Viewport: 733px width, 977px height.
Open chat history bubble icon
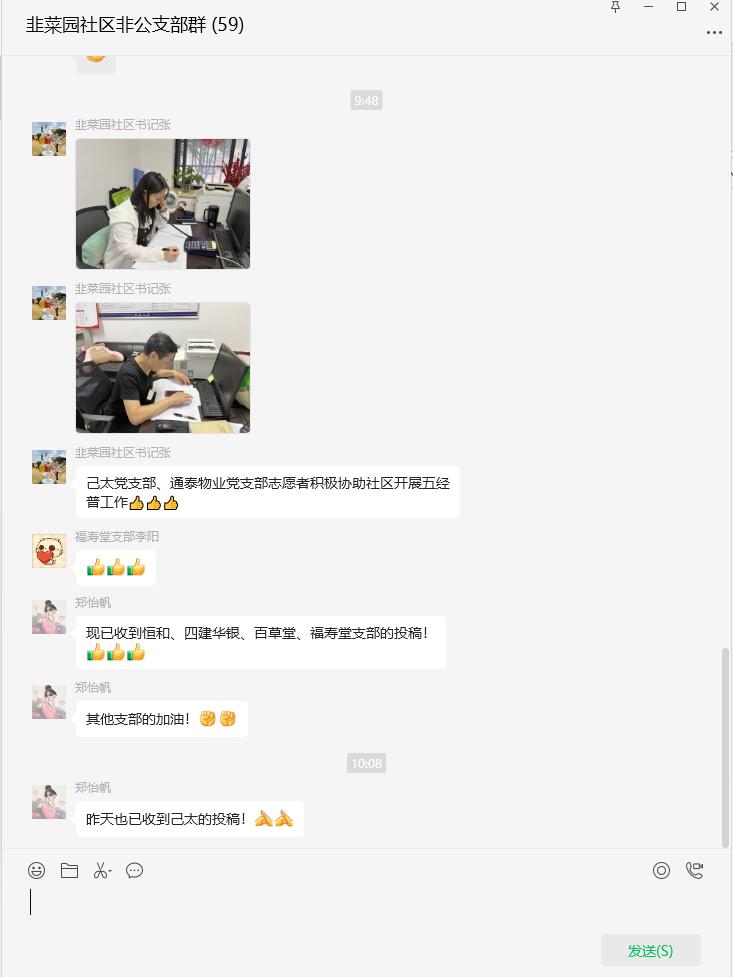135,871
